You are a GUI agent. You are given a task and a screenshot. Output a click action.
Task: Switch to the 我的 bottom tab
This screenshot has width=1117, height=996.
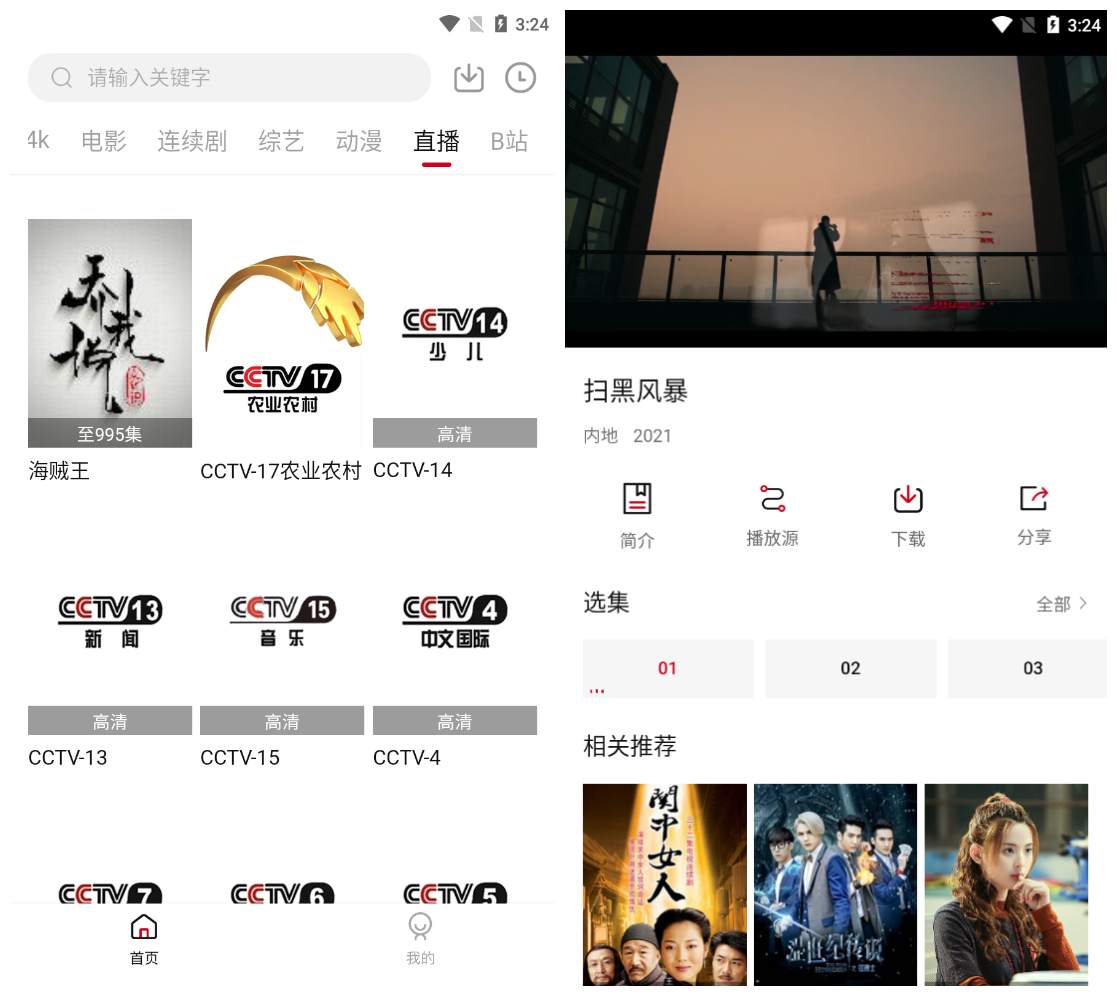(420, 938)
